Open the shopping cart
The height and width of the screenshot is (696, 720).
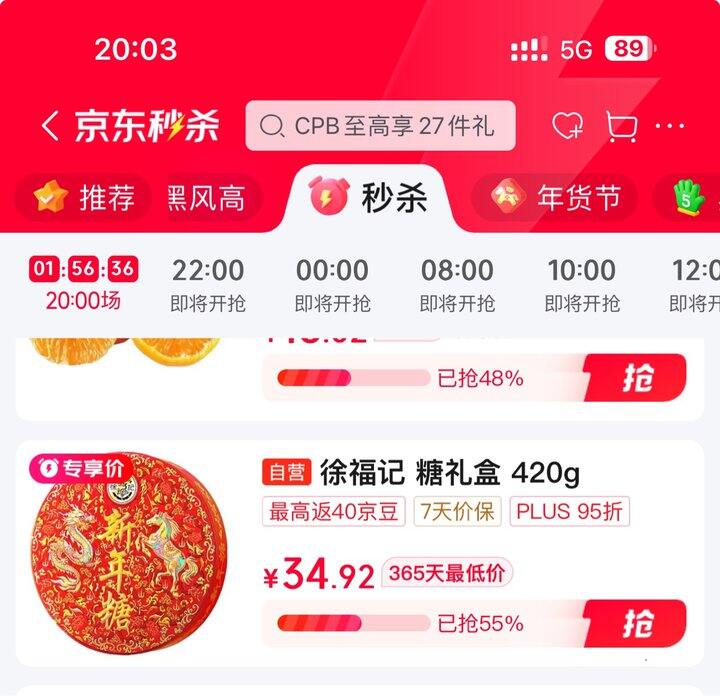click(x=622, y=127)
